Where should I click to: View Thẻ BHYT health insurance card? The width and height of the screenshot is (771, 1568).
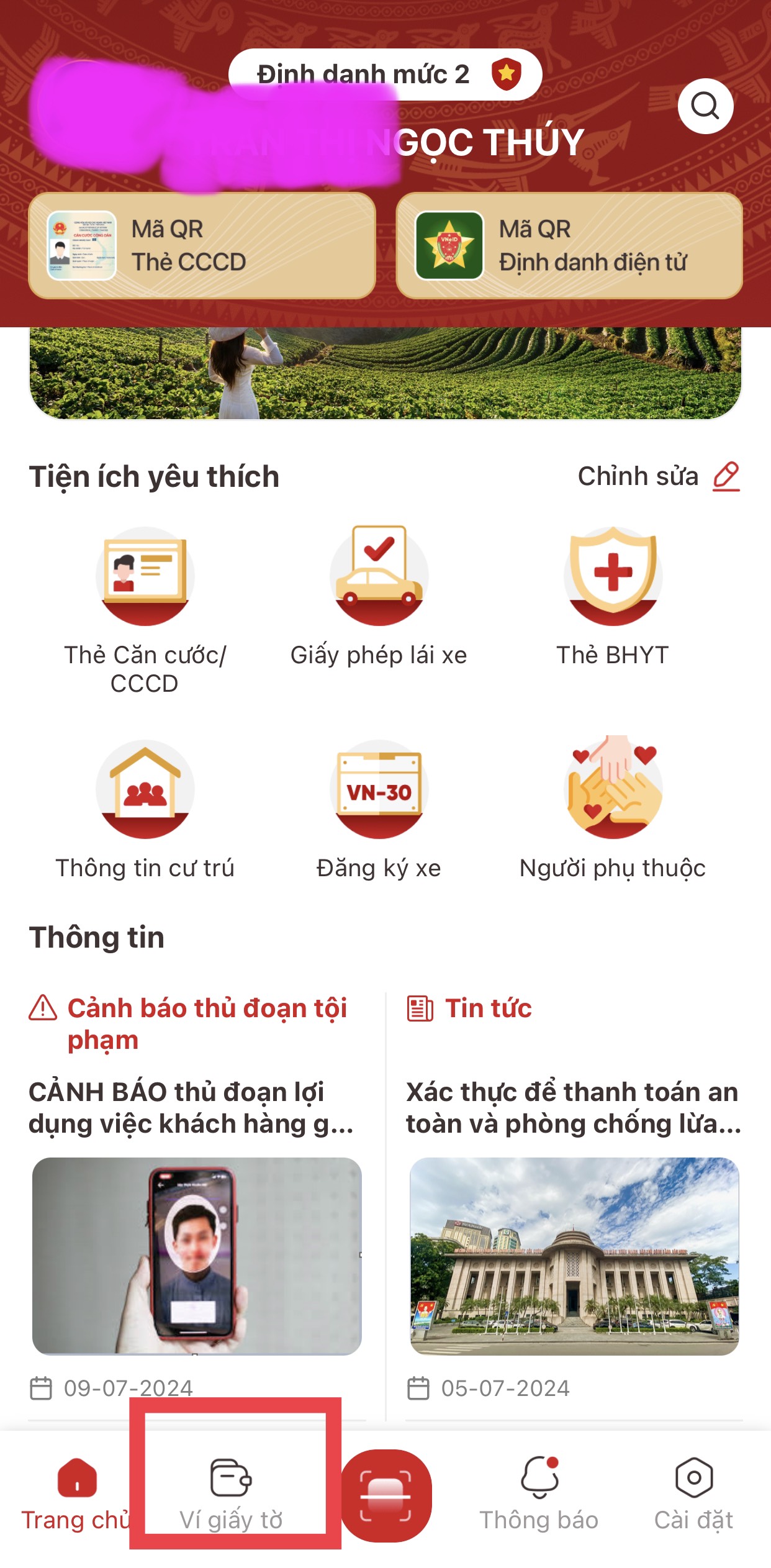tap(613, 578)
